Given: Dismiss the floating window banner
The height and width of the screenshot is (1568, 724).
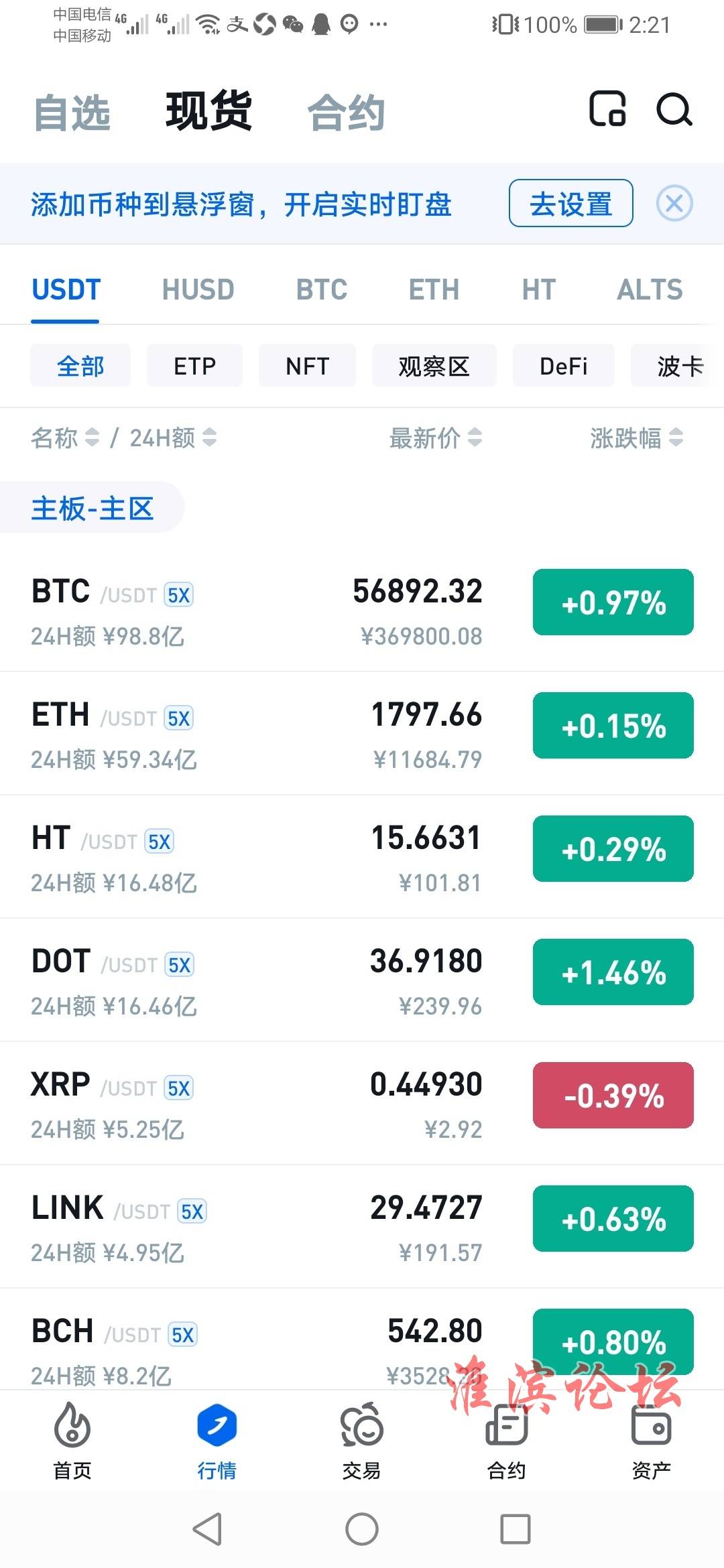Looking at the screenshot, I should click(674, 203).
